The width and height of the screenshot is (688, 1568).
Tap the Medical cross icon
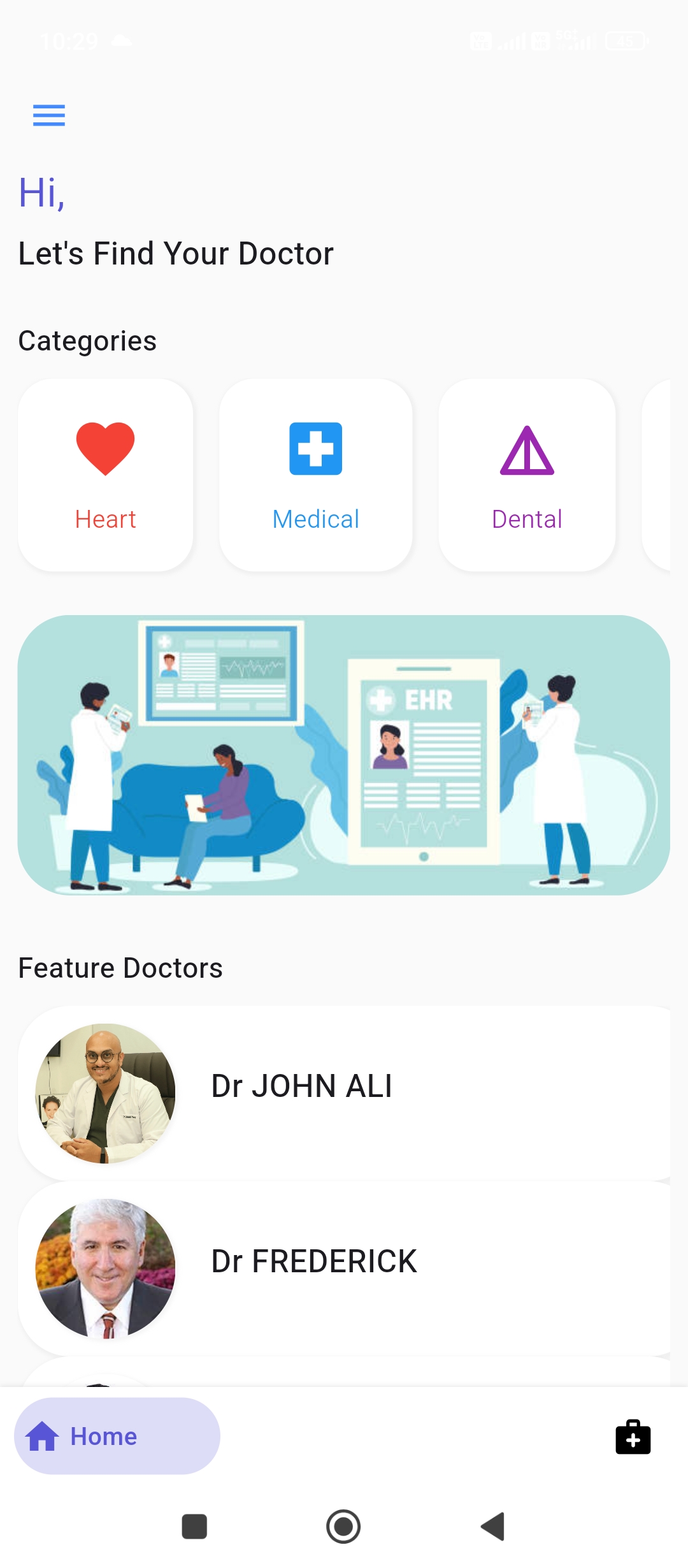[315, 449]
